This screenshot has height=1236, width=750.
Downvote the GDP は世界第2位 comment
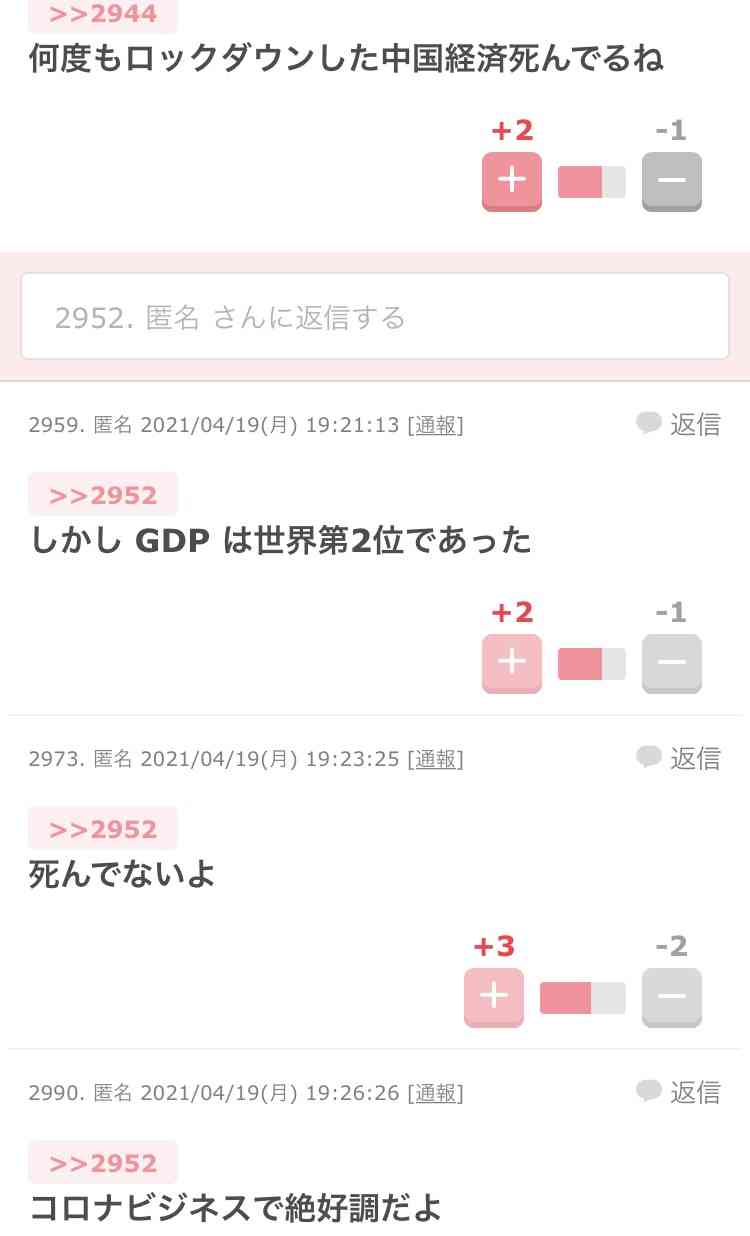click(672, 663)
